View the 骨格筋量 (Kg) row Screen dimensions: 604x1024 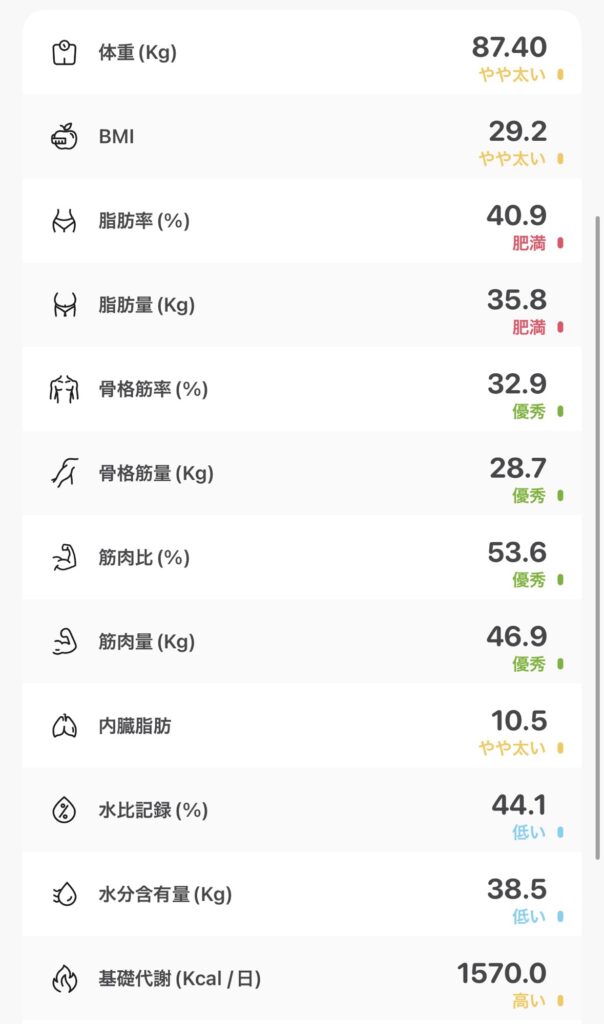click(300, 474)
